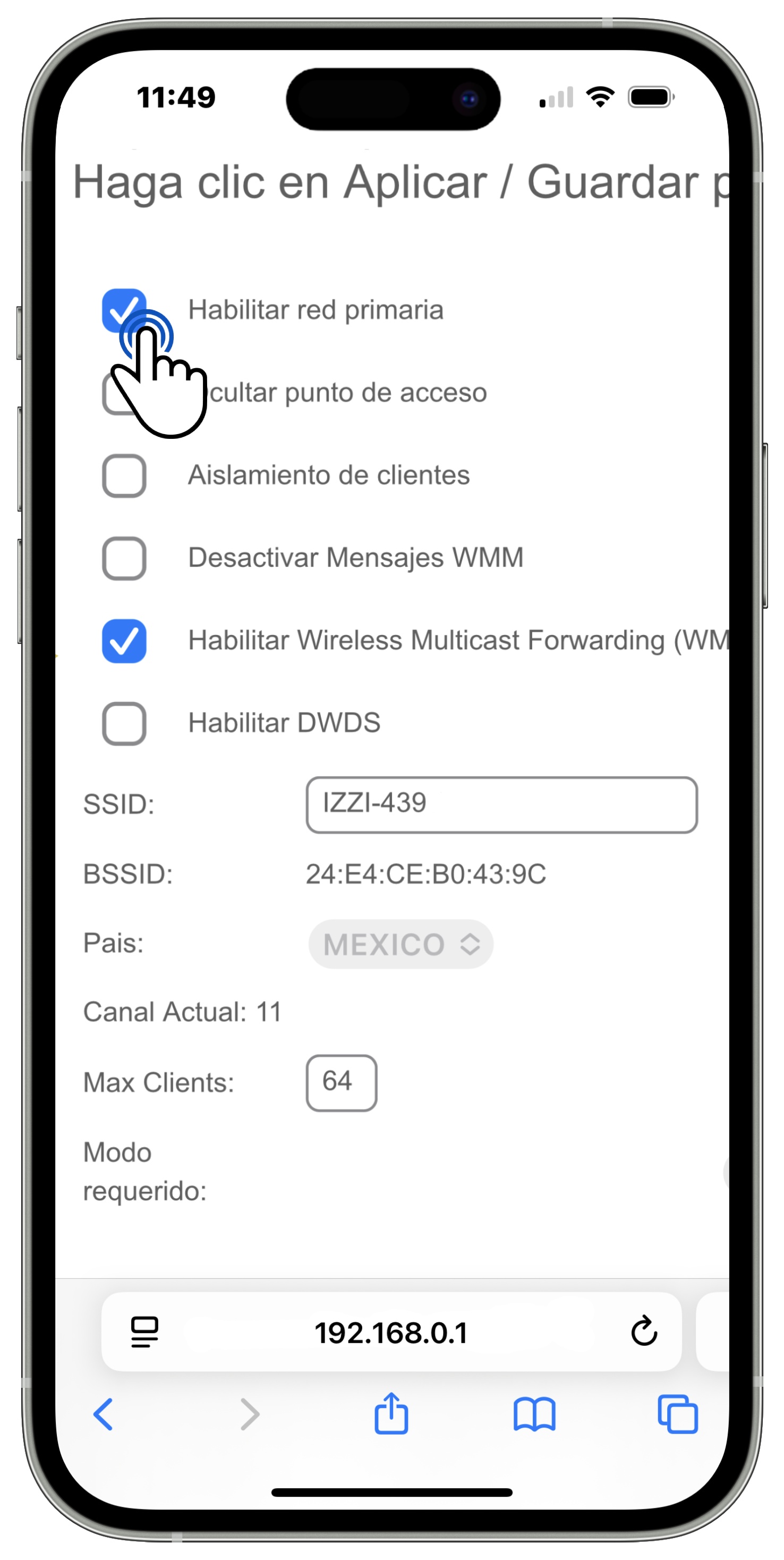The height and width of the screenshot is (1560, 784).
Task: Tick the Habilitar DWDS checkbox
Action: coord(124,723)
